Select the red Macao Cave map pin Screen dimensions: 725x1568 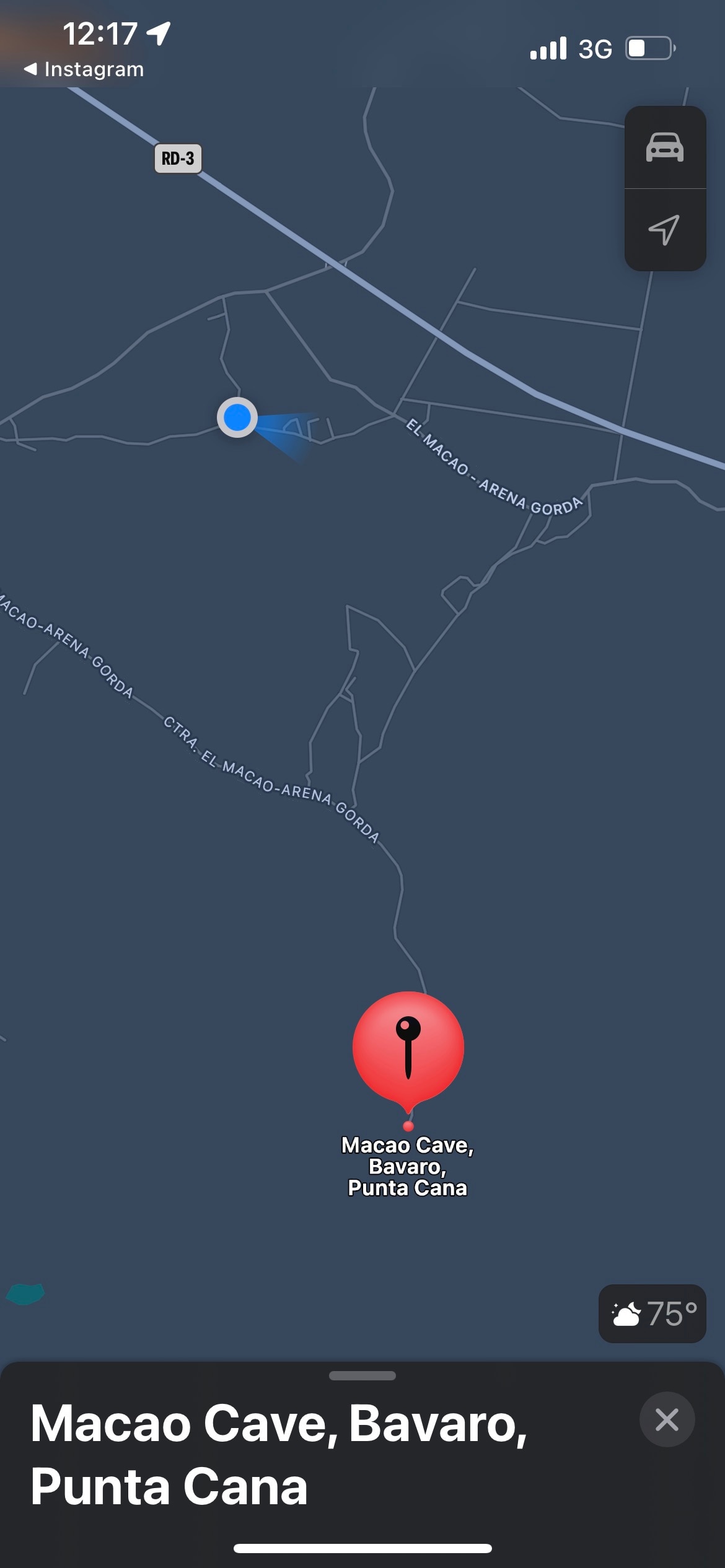tap(408, 1047)
